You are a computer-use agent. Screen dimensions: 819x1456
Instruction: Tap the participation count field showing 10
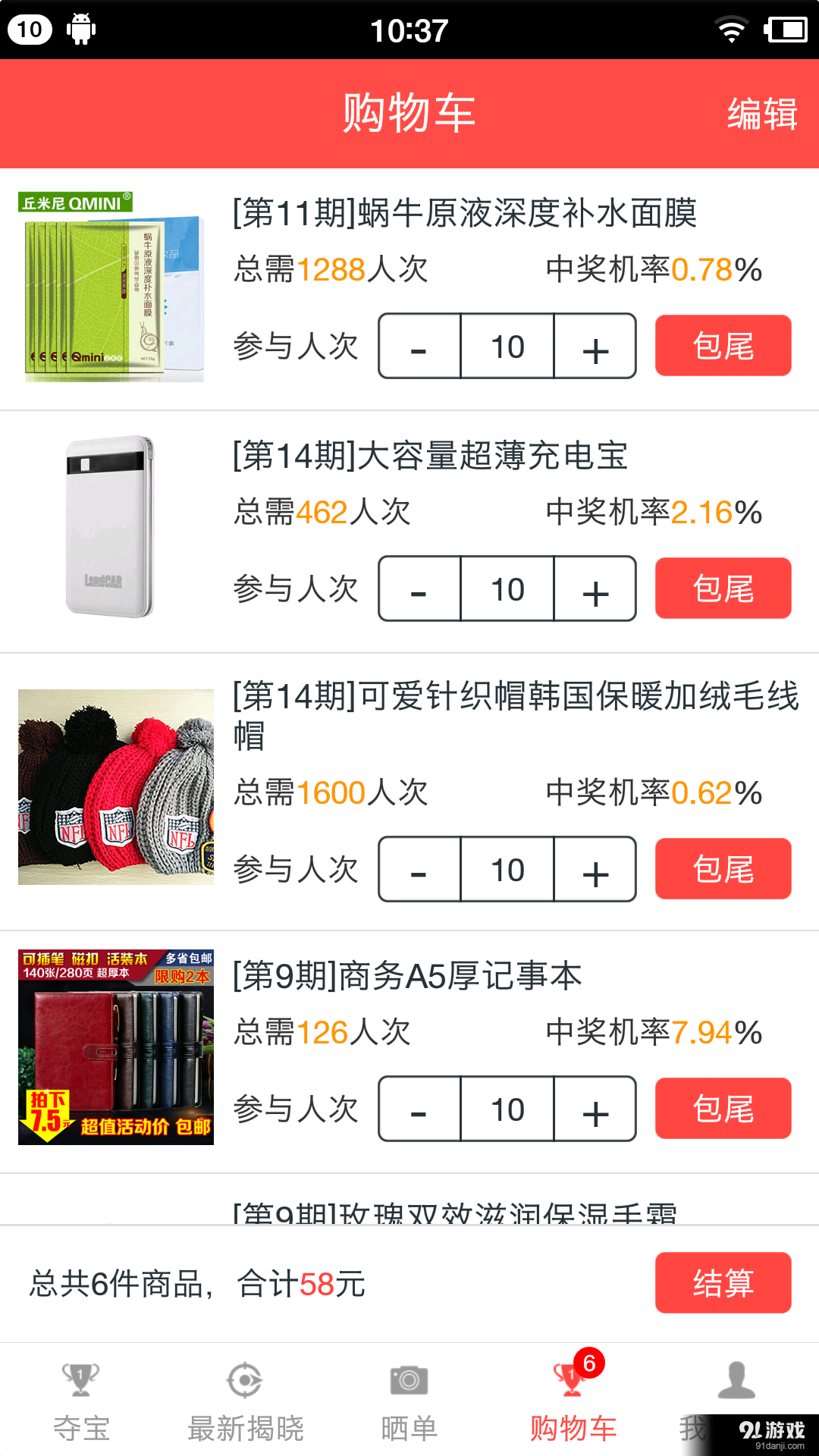point(507,347)
